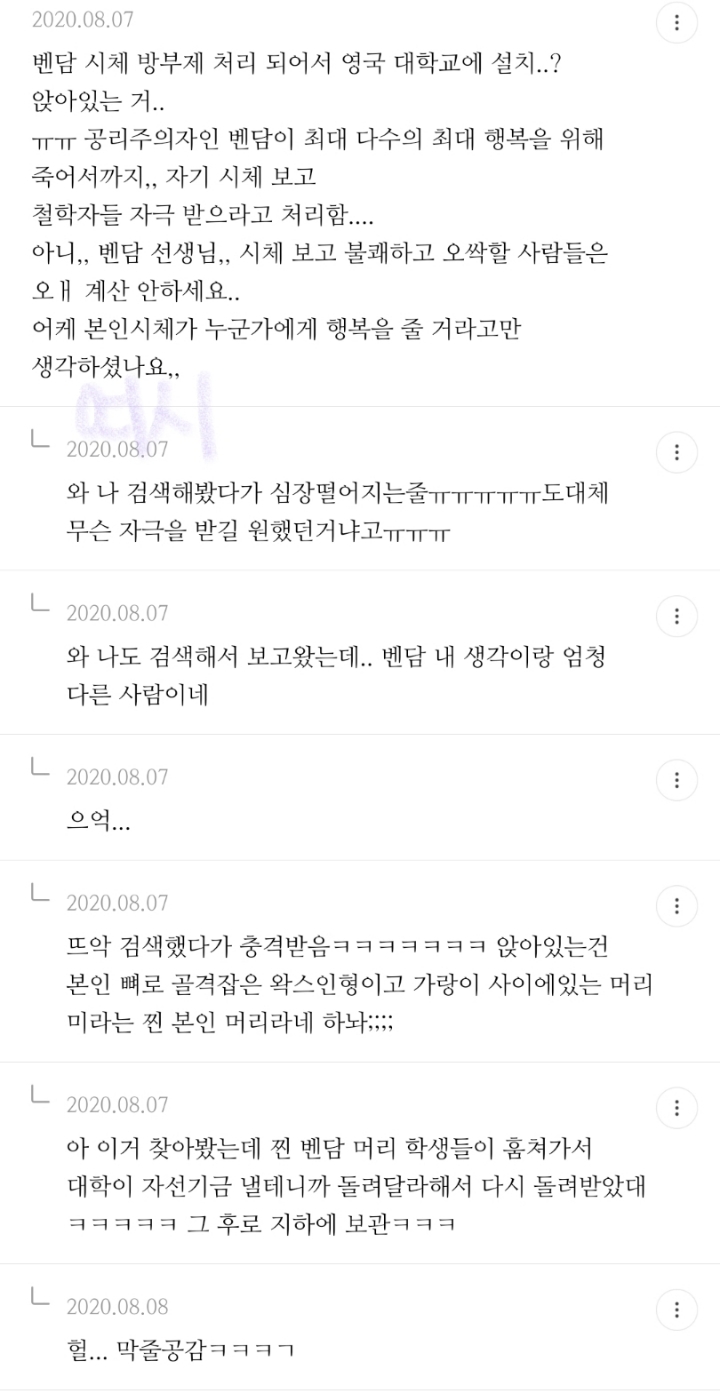This screenshot has height=1393, width=720.
Task: Open the overflow menu on the '심장떨어지는줄' reply
Action: point(677,451)
